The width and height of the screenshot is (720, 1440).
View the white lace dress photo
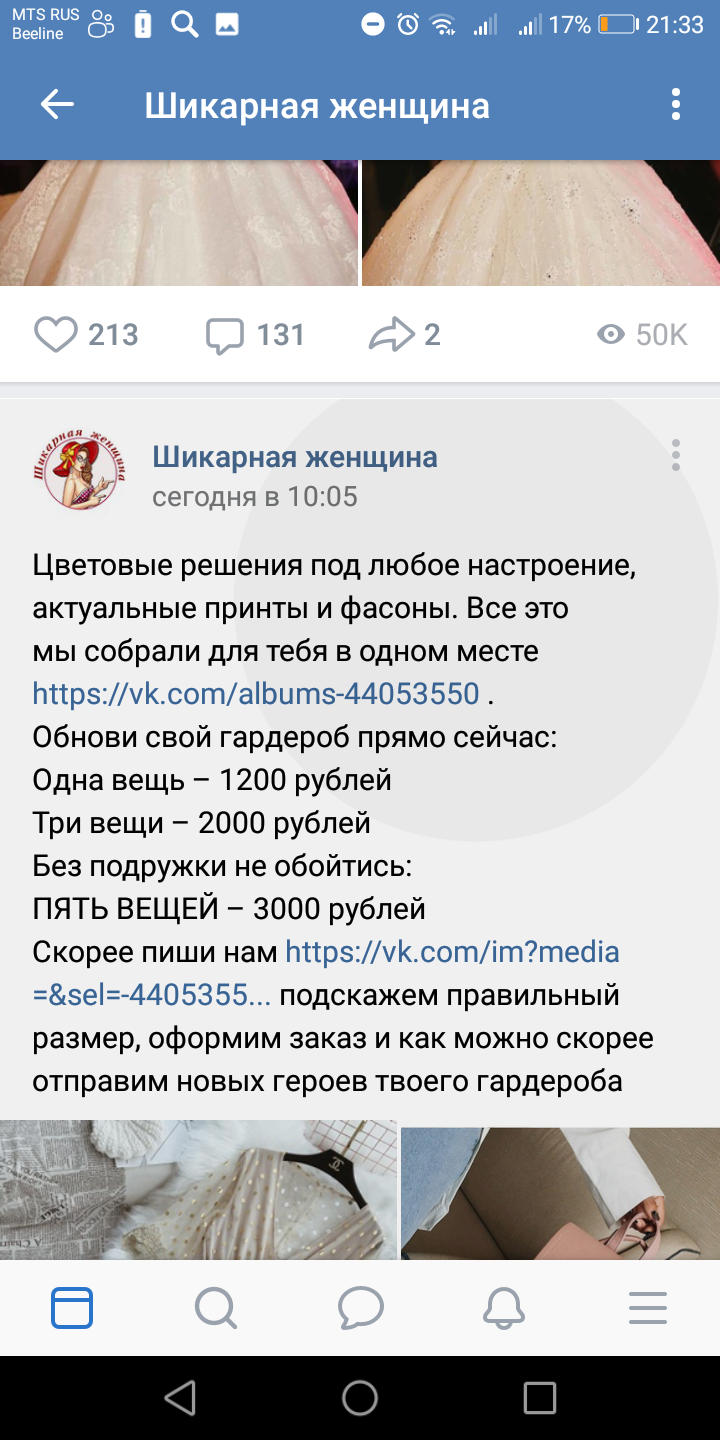(x=178, y=223)
